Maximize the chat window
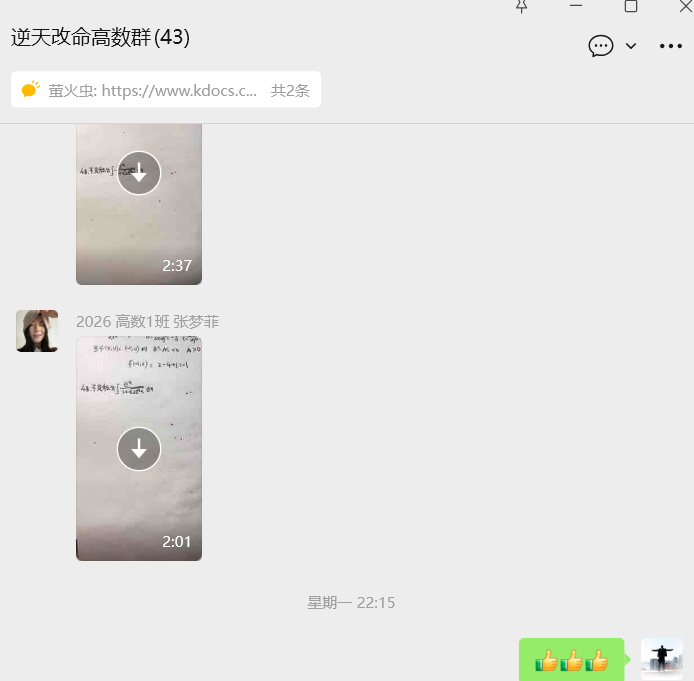 631,6
